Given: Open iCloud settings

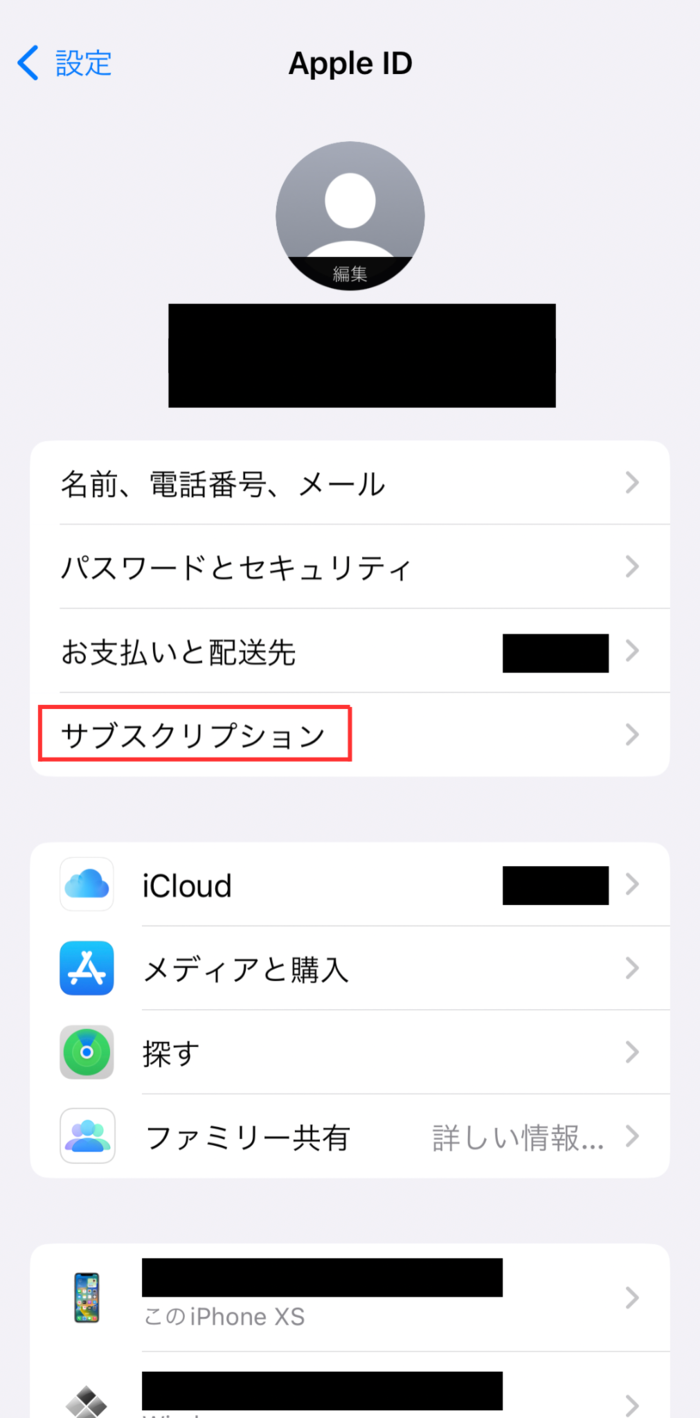Looking at the screenshot, I should tap(349, 885).
